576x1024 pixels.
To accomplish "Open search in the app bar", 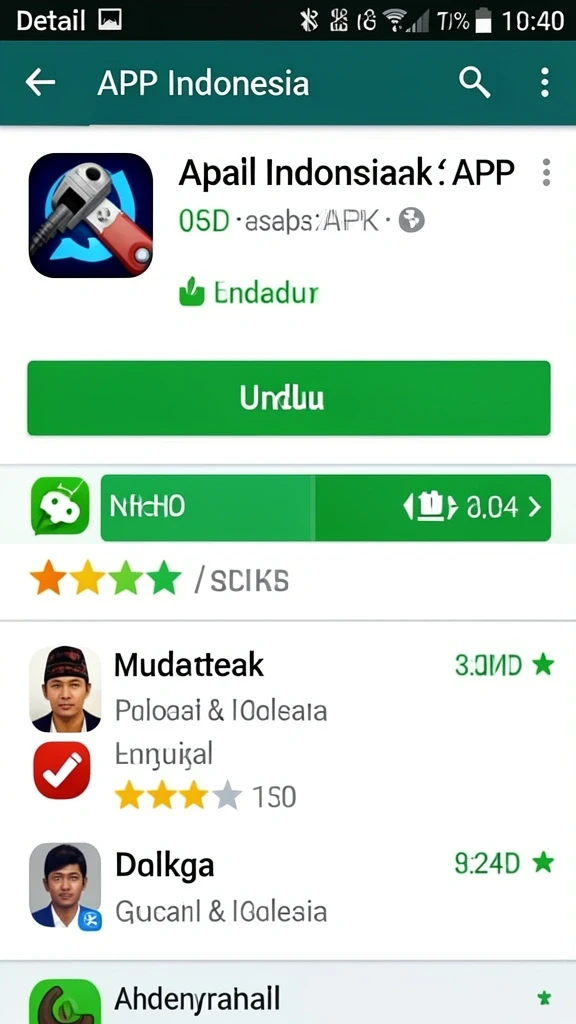I will (x=474, y=83).
